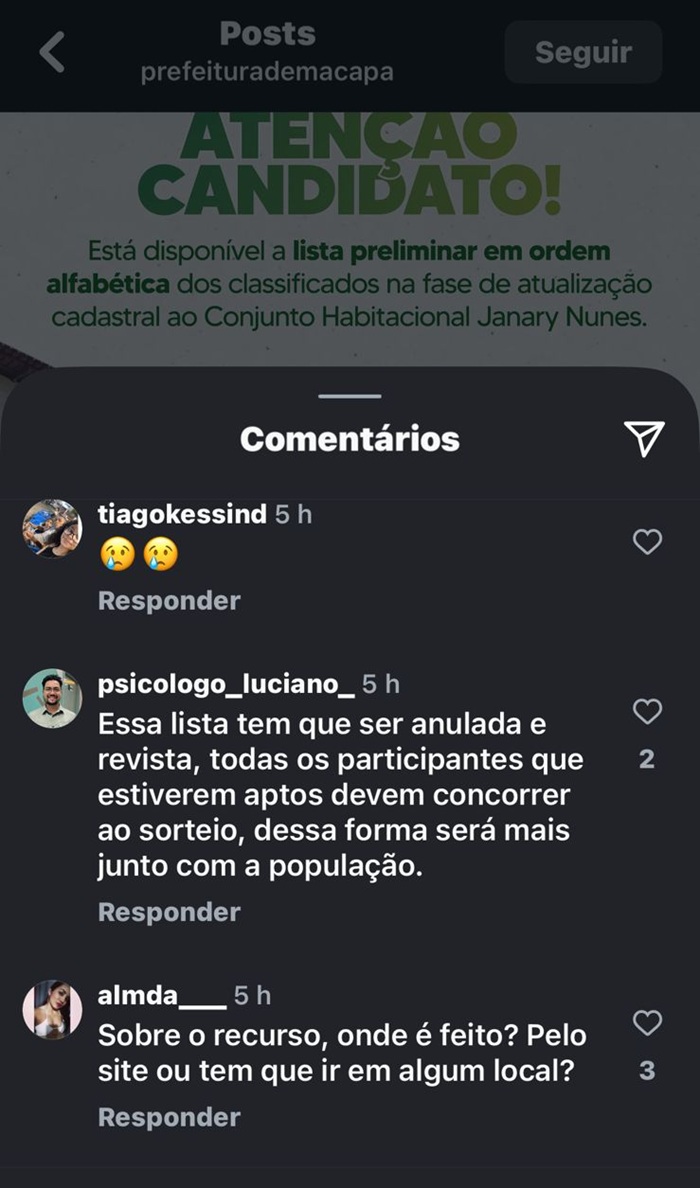Share the post via paper plane icon
Image resolution: width=700 pixels, height=1188 pixels.
tap(644, 438)
